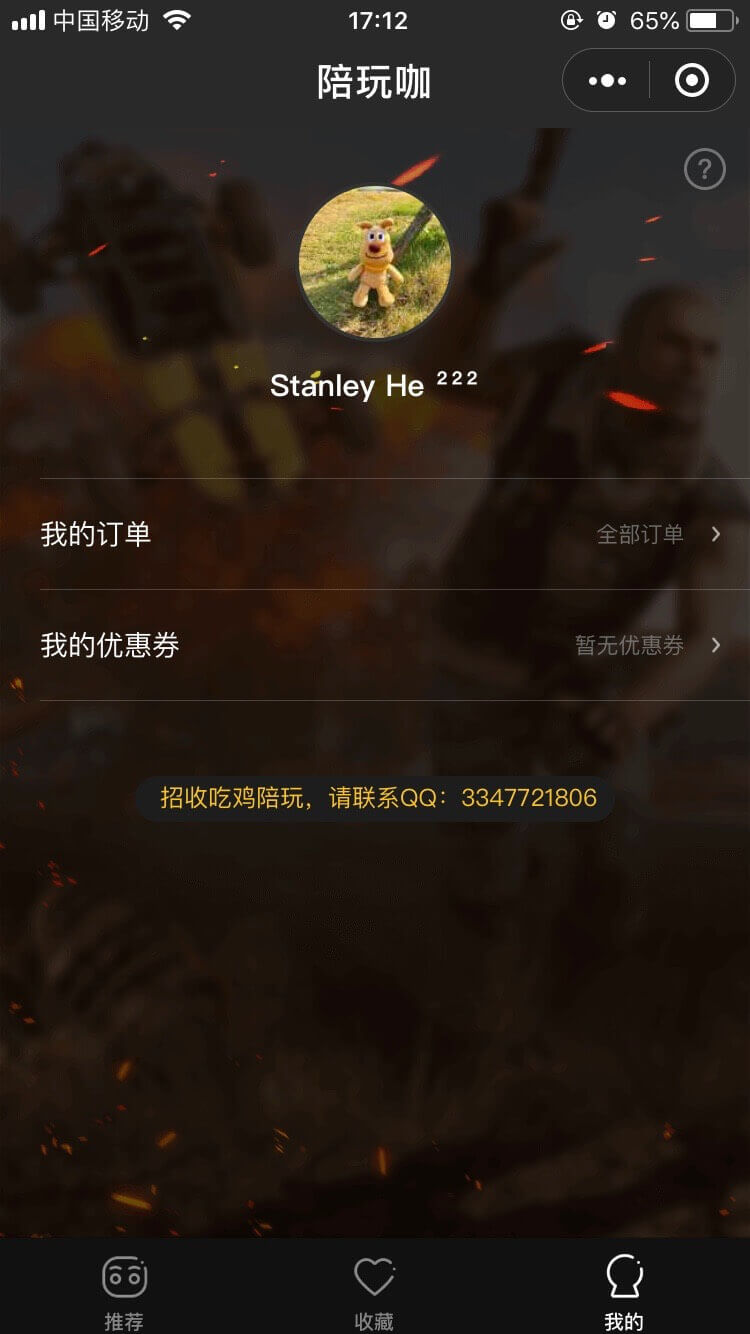Select the 我的 tab
Image resolution: width=750 pixels, height=1334 pixels.
pos(624,1291)
